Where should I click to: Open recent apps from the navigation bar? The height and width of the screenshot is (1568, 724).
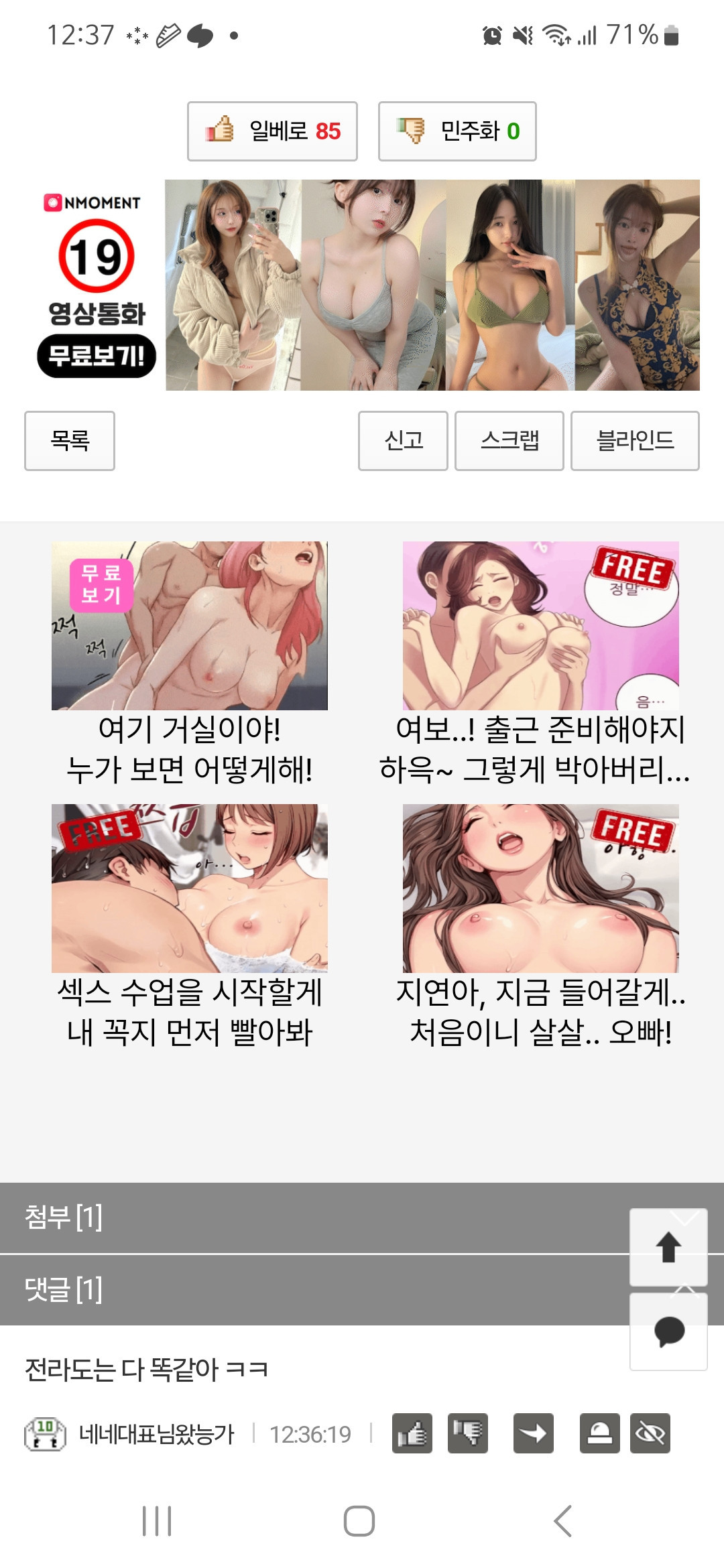pyautogui.click(x=157, y=1521)
